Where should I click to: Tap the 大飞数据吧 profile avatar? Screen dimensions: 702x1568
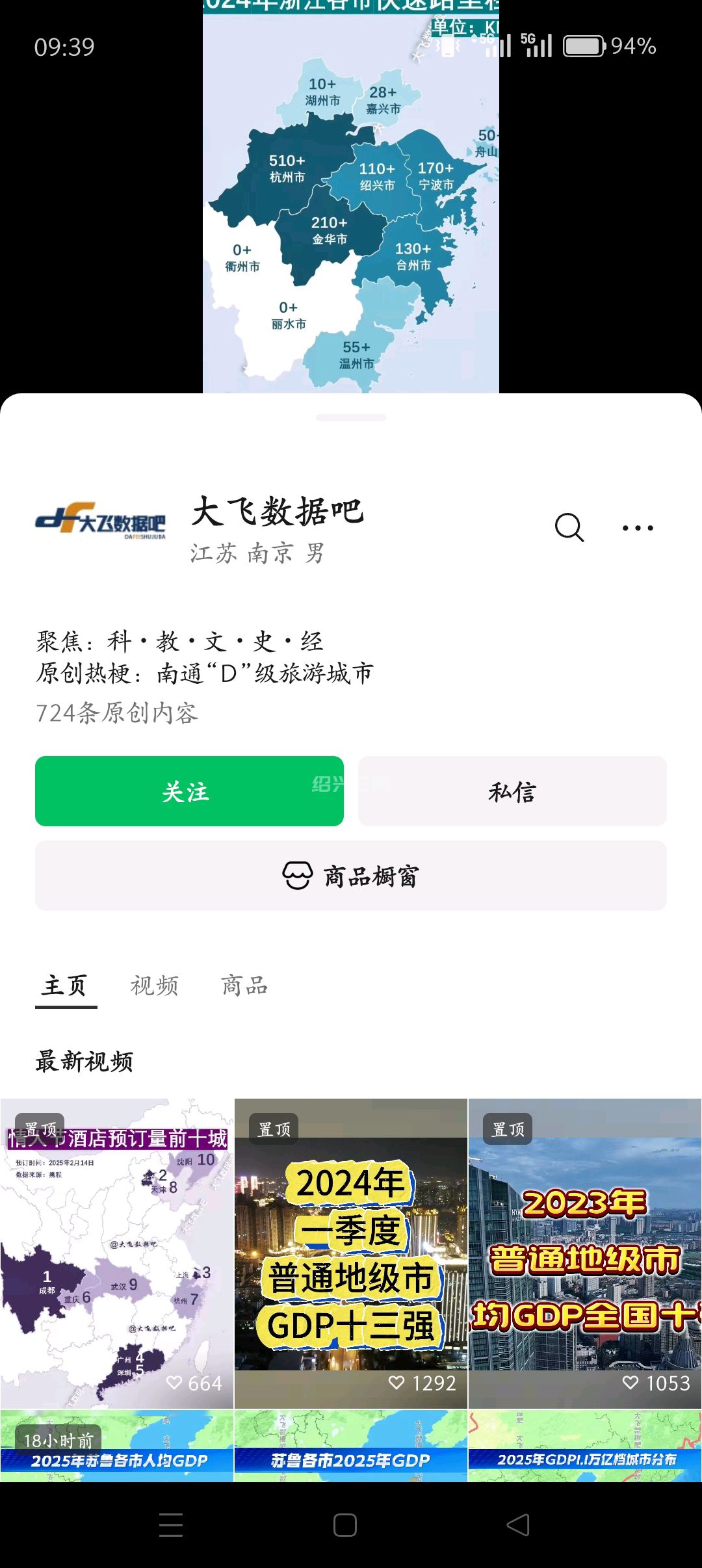(x=101, y=521)
